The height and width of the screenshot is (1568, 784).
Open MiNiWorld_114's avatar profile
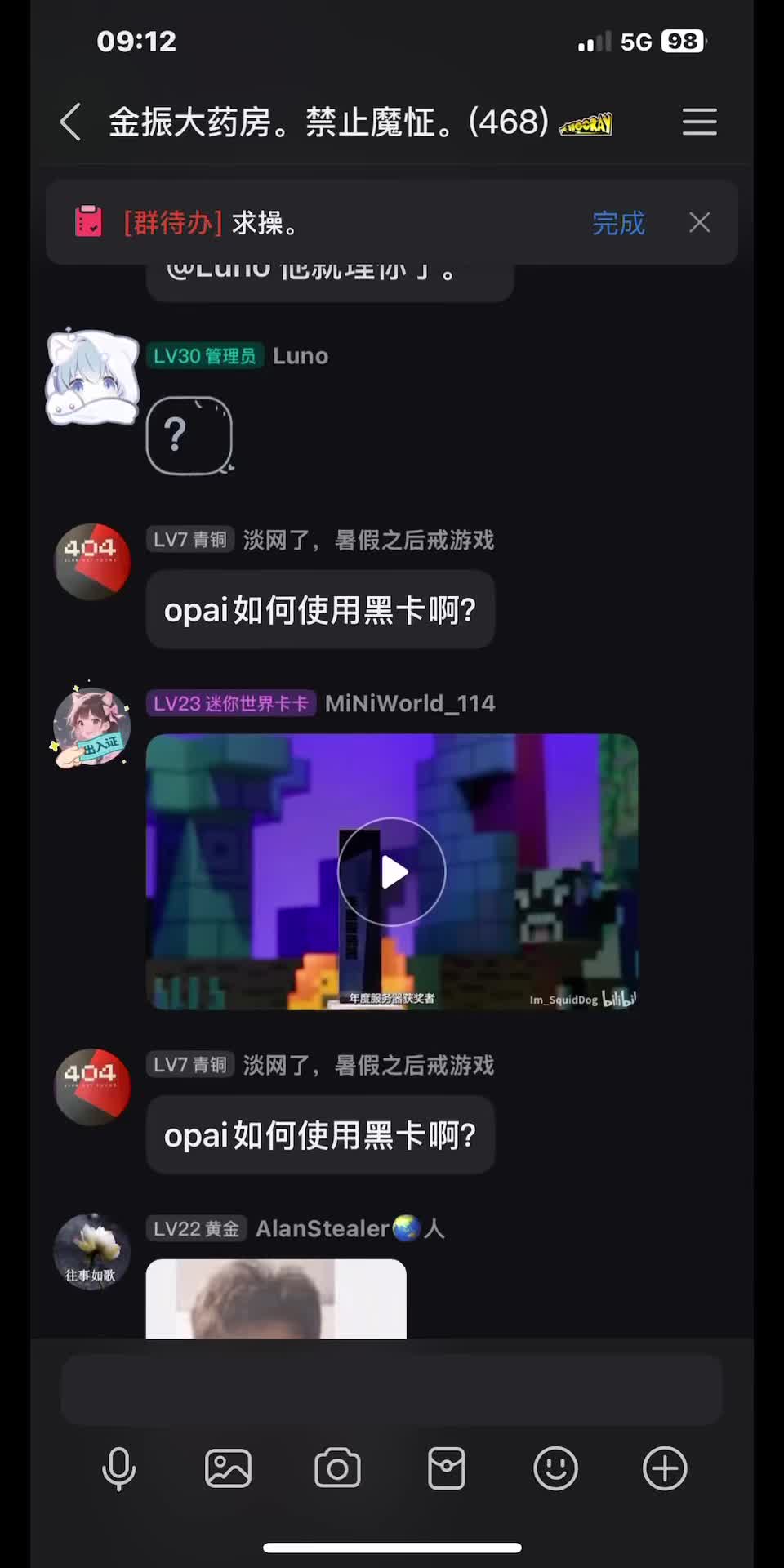point(92,727)
